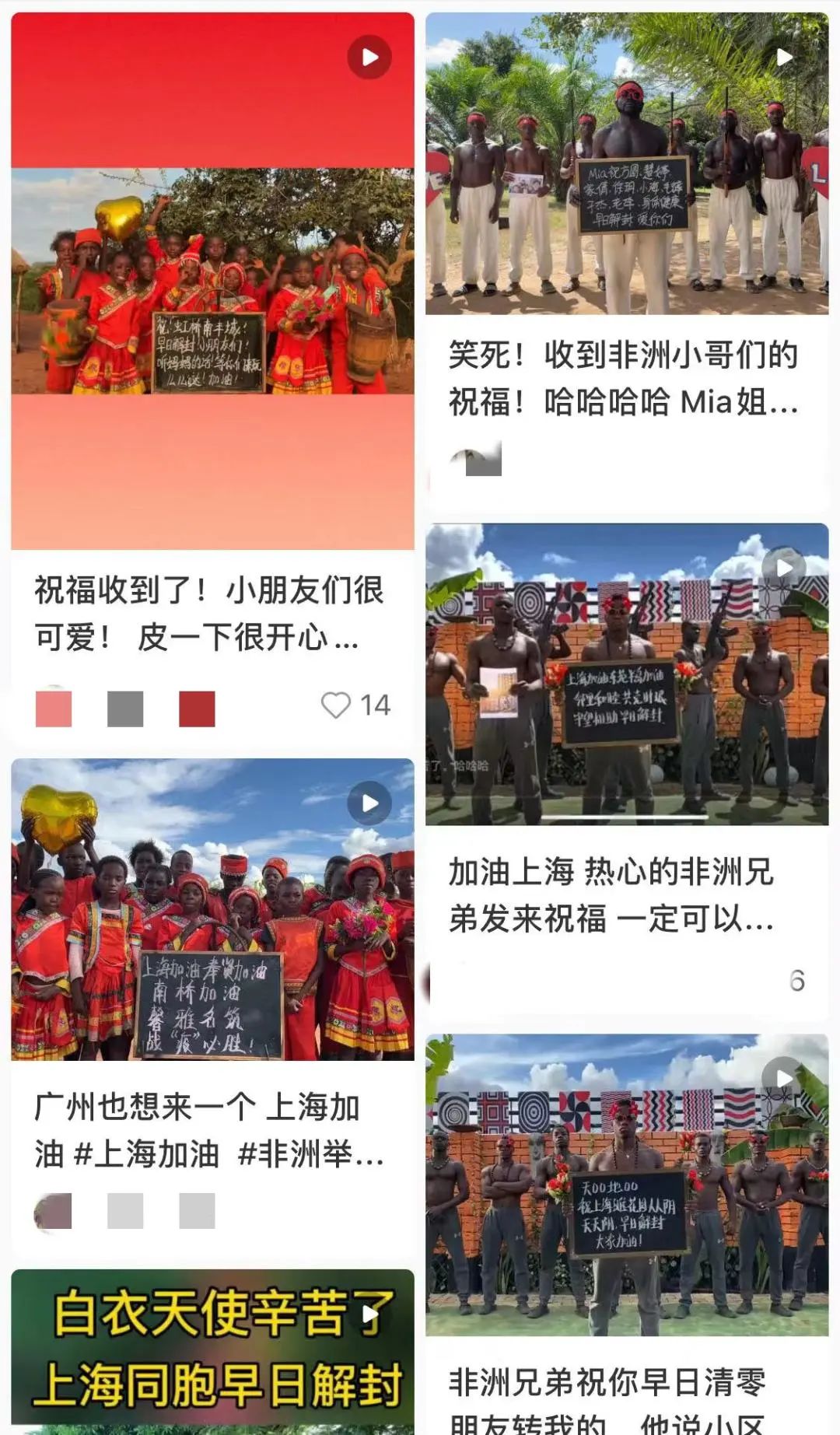Open the post '祝福收到了！小朋友们很可爱'
This screenshot has height=1435, width=840.
coord(208,613)
